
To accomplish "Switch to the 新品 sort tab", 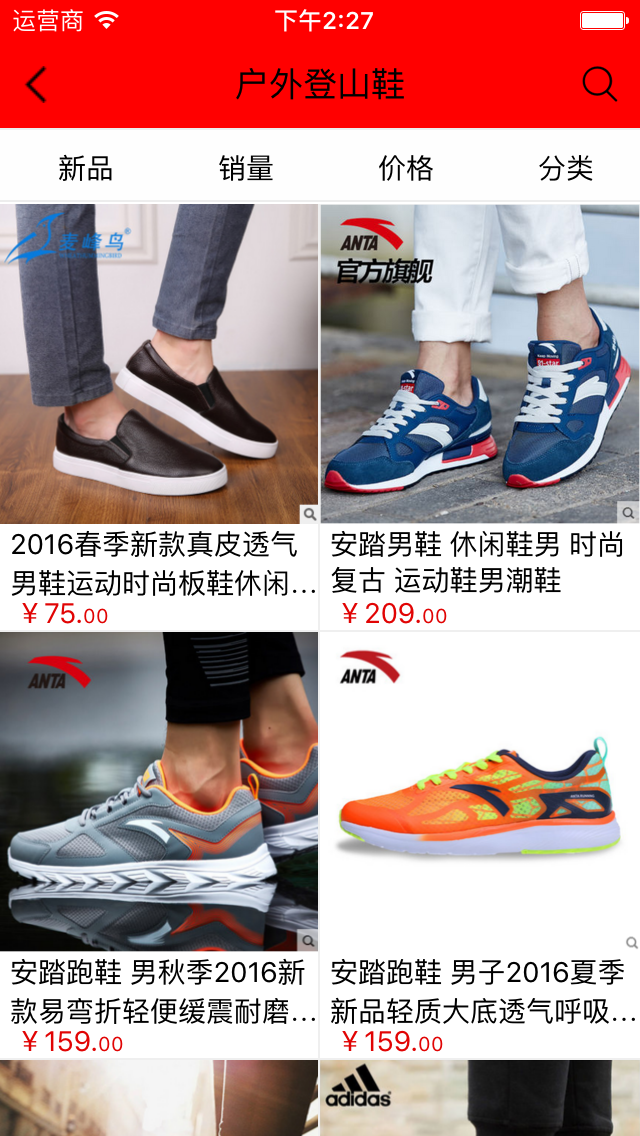I will tap(85, 168).
